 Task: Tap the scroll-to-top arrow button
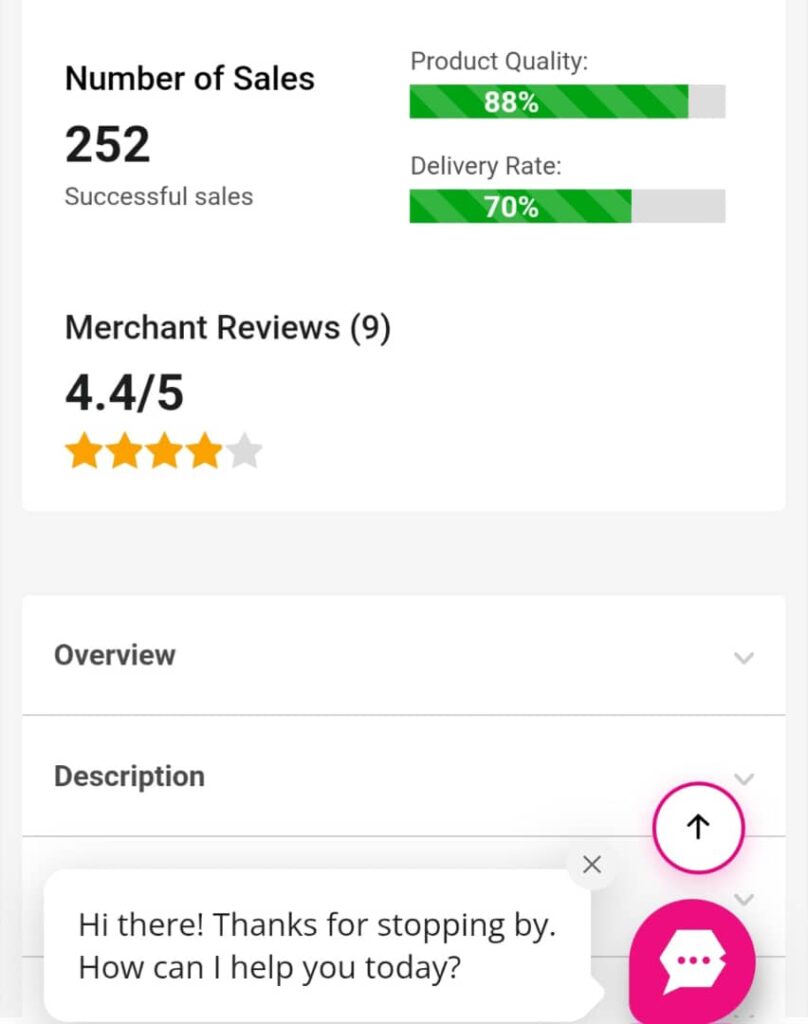[698, 827]
